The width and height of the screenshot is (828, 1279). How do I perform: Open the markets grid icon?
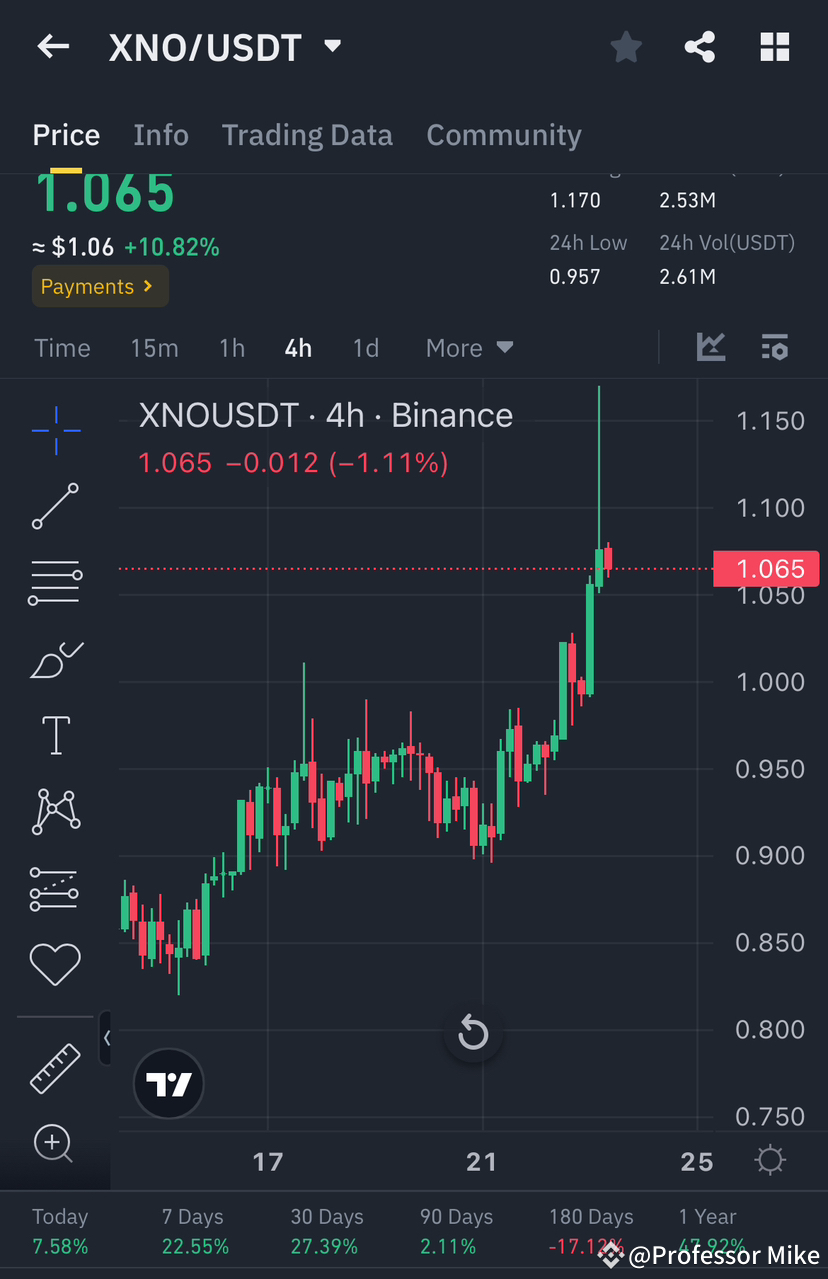(x=775, y=46)
